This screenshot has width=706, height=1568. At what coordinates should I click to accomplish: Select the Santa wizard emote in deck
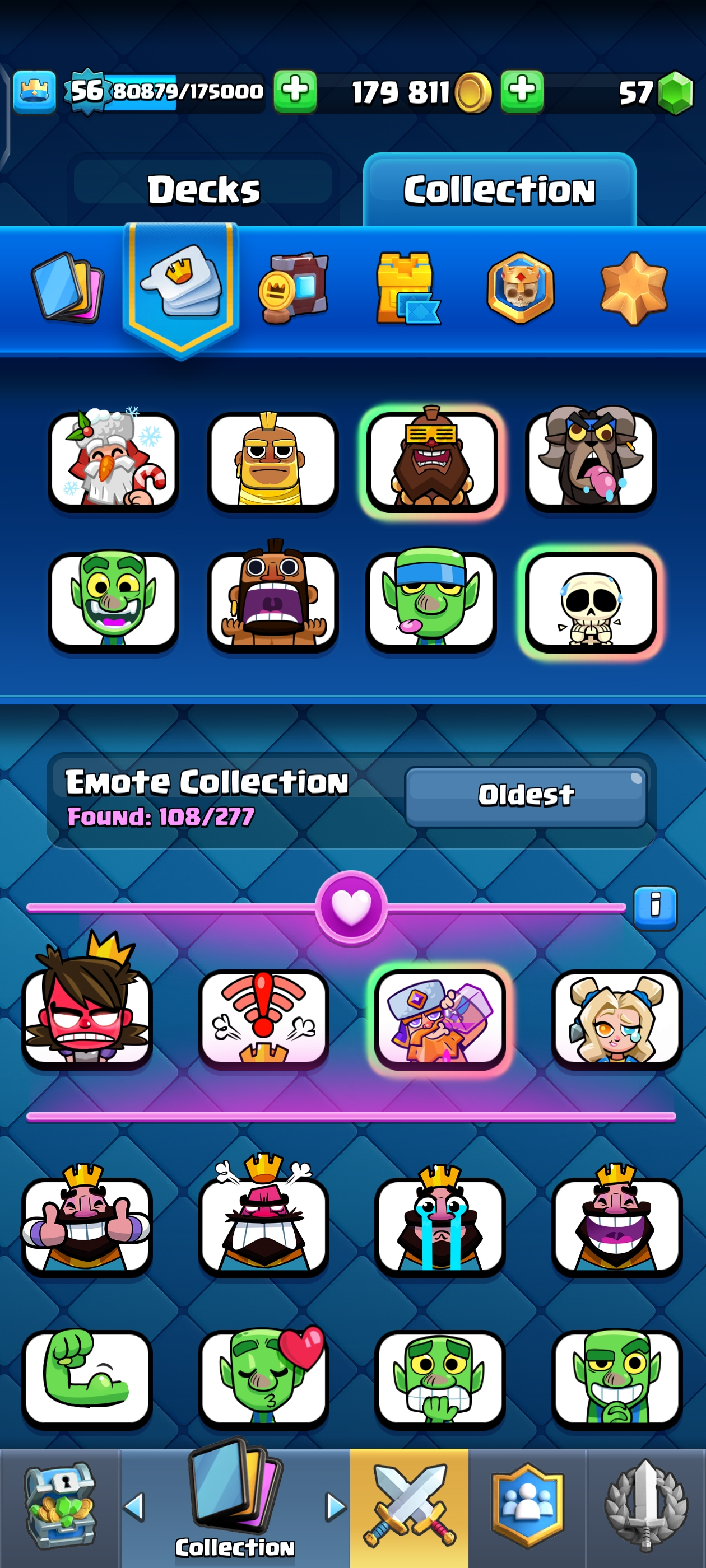[x=113, y=461]
